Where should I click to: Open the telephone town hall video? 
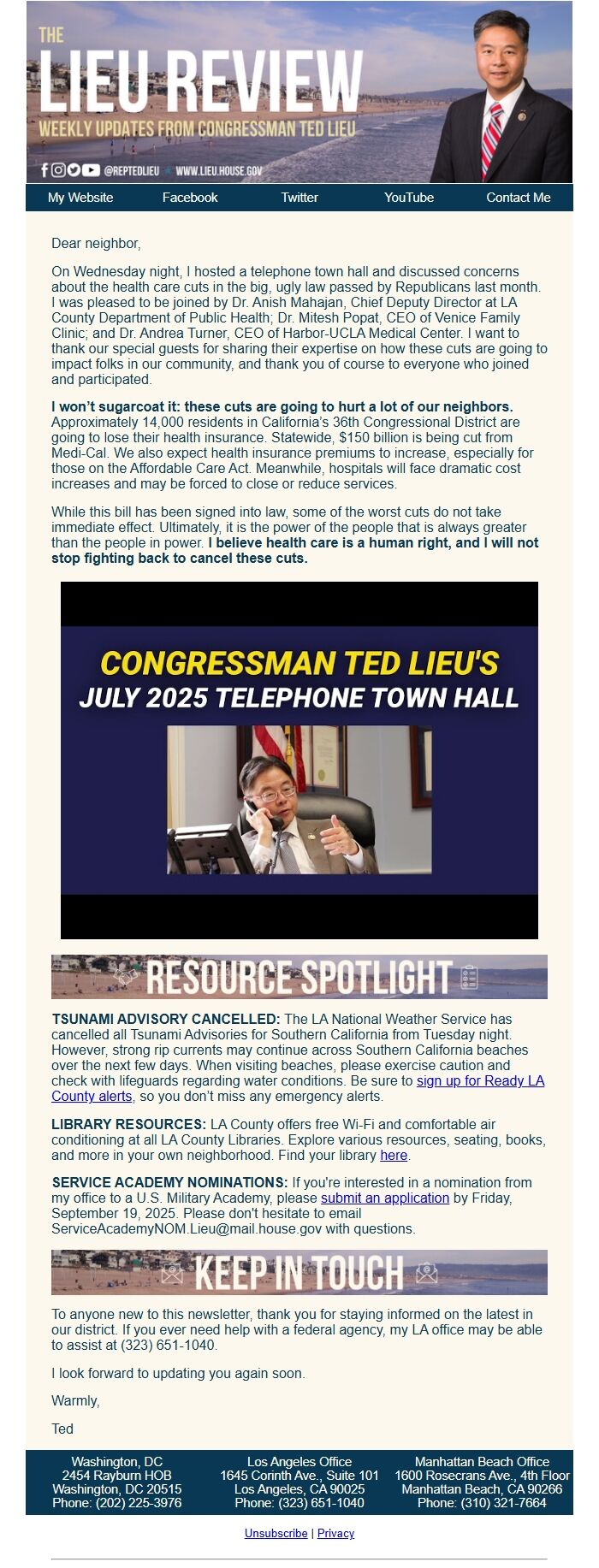pos(299,760)
